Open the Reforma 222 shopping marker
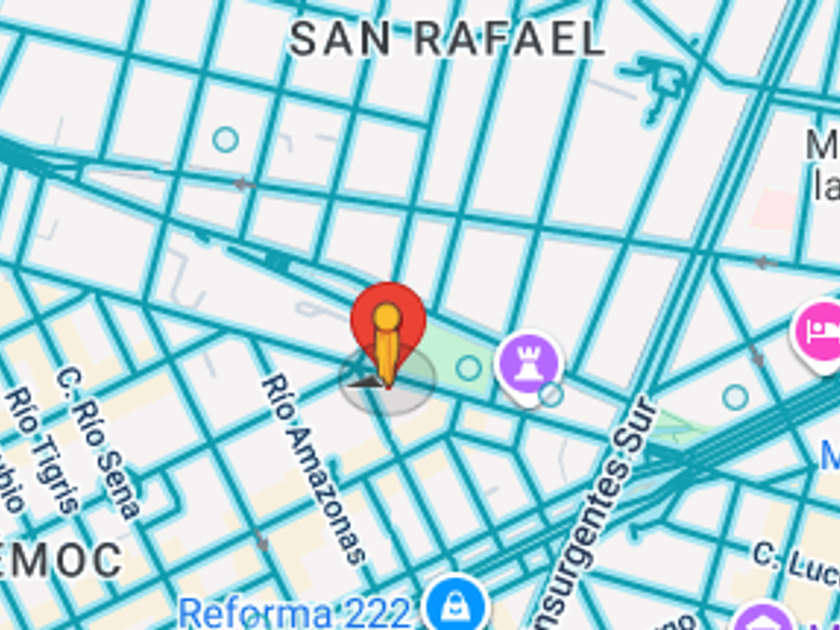 [x=455, y=604]
